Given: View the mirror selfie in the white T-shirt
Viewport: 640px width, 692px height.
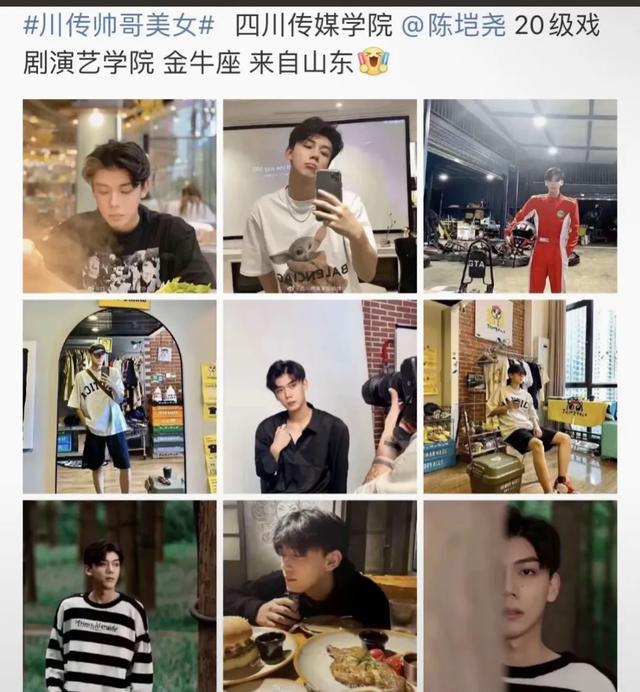Looking at the screenshot, I should pos(320,196).
